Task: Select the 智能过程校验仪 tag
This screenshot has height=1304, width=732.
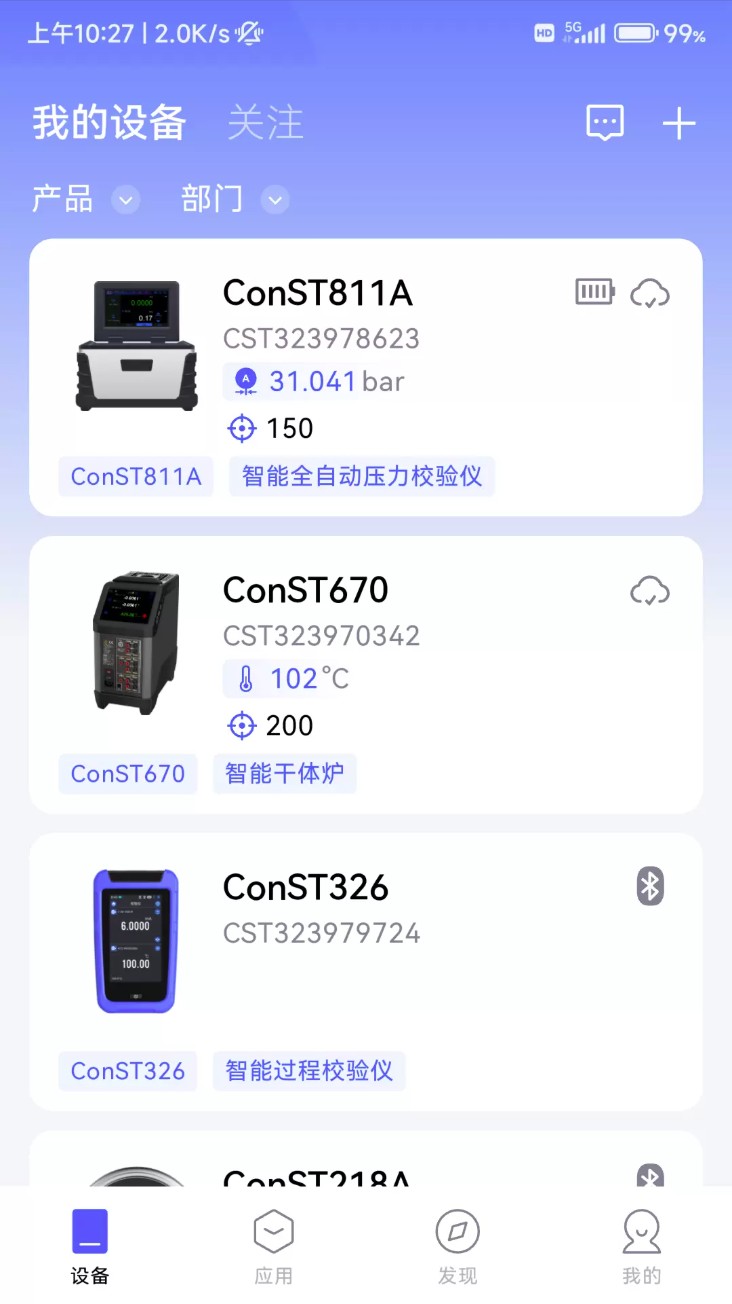Action: pos(308,1071)
